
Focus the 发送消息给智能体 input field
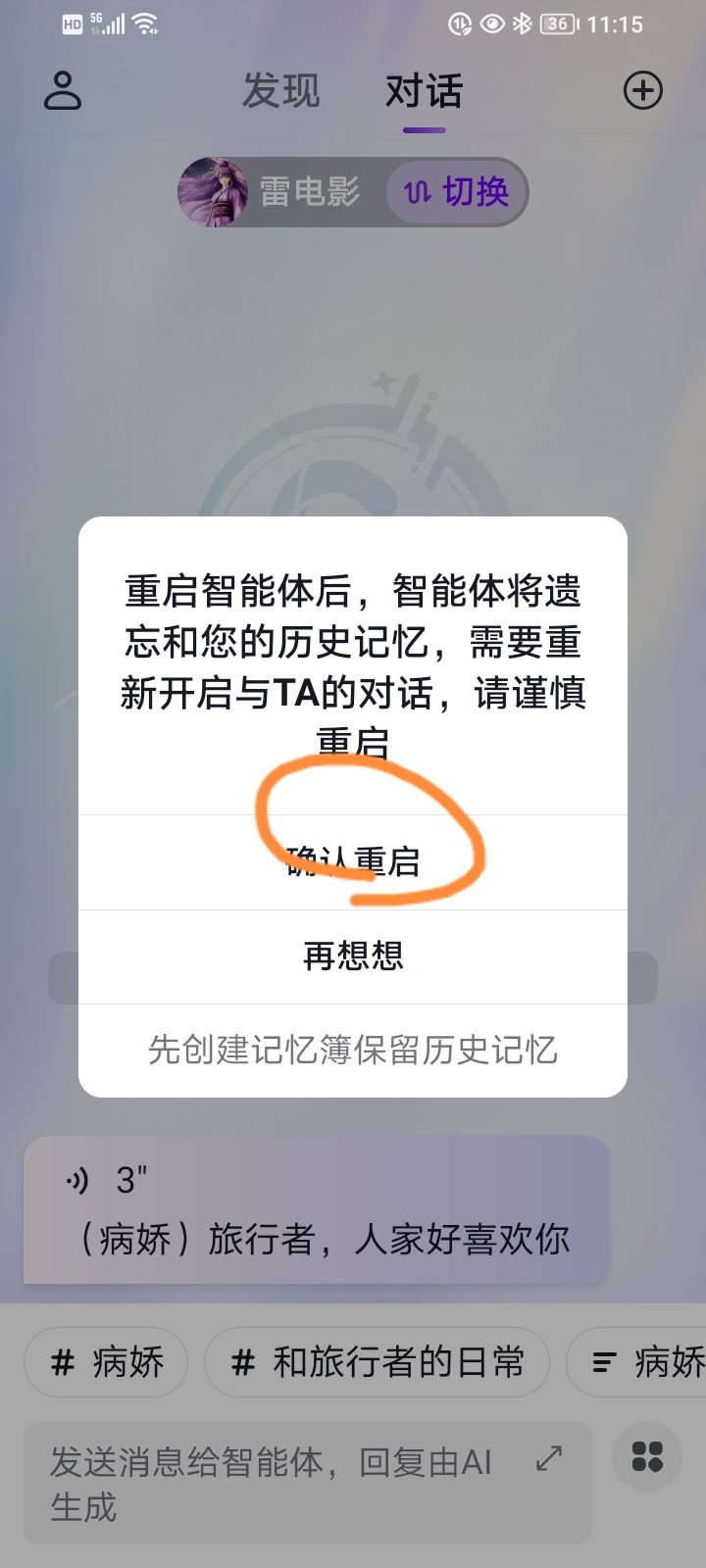coord(275,1483)
